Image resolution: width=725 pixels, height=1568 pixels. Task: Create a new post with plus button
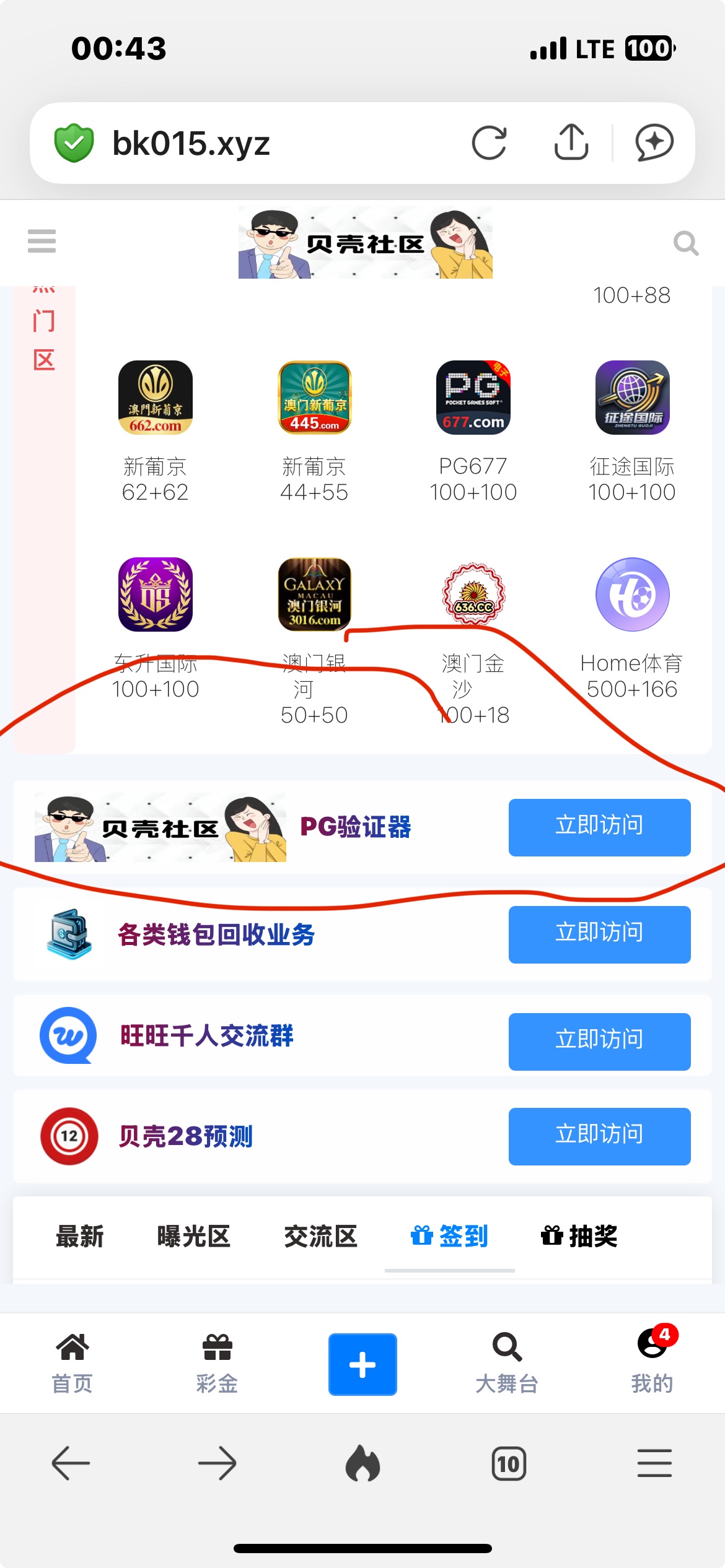[362, 1364]
